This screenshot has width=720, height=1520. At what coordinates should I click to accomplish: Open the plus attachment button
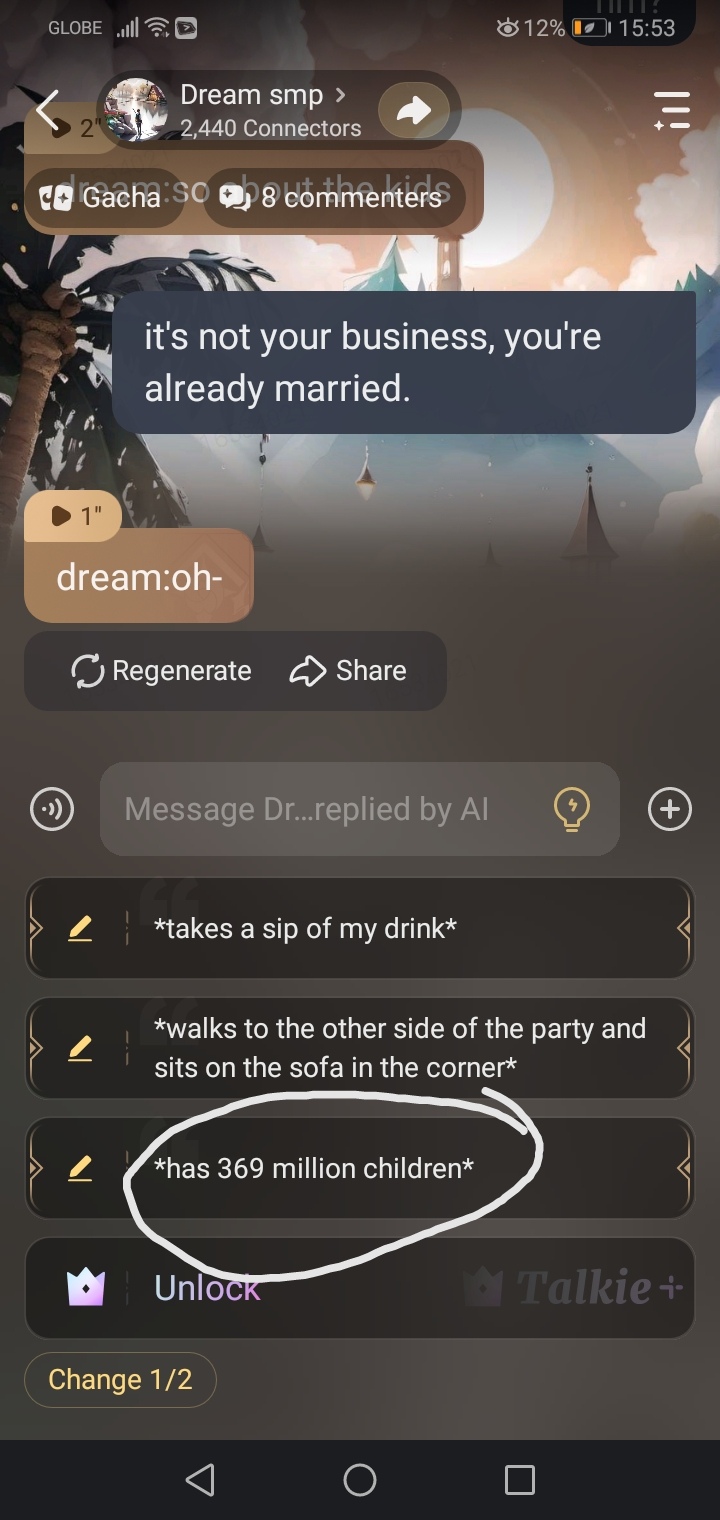pos(669,809)
